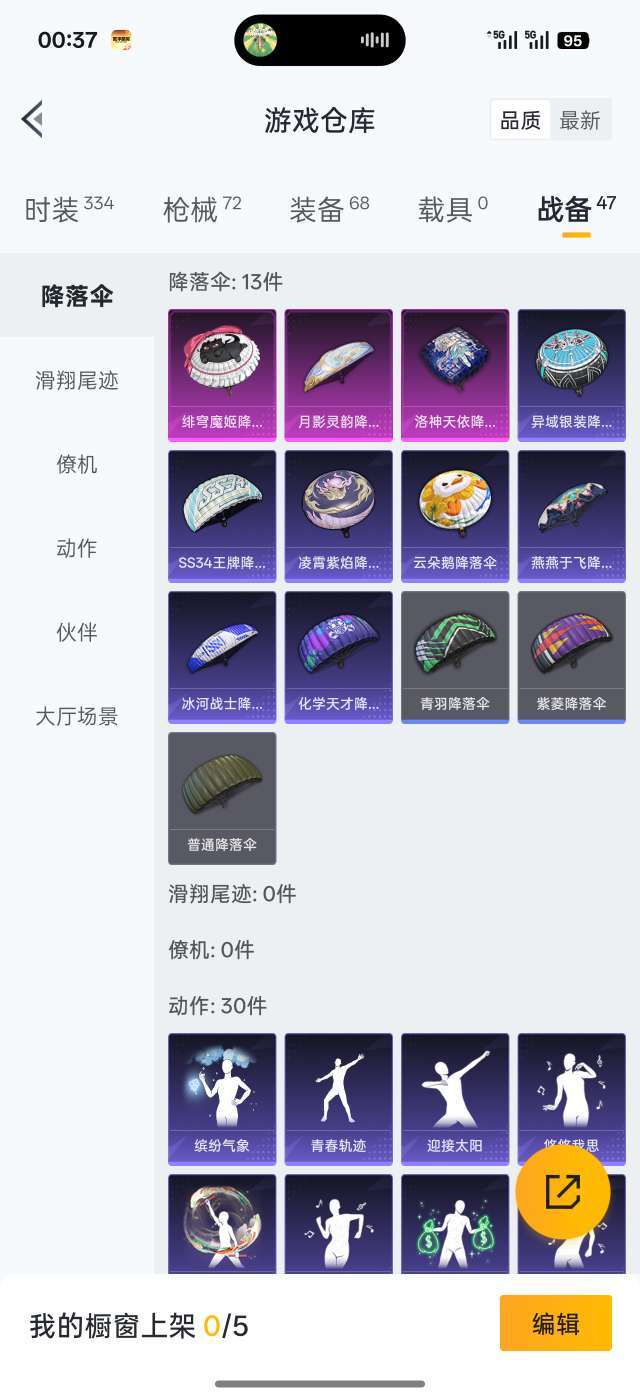Open the 伙伴 category
The height and width of the screenshot is (1400, 640).
click(x=77, y=632)
